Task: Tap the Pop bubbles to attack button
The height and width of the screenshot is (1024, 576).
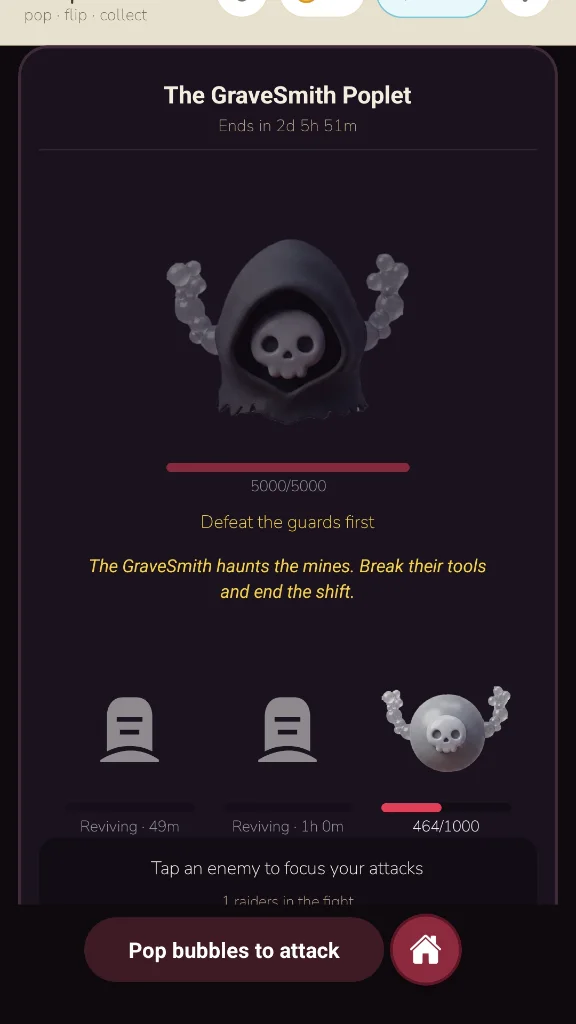Action: [x=234, y=950]
